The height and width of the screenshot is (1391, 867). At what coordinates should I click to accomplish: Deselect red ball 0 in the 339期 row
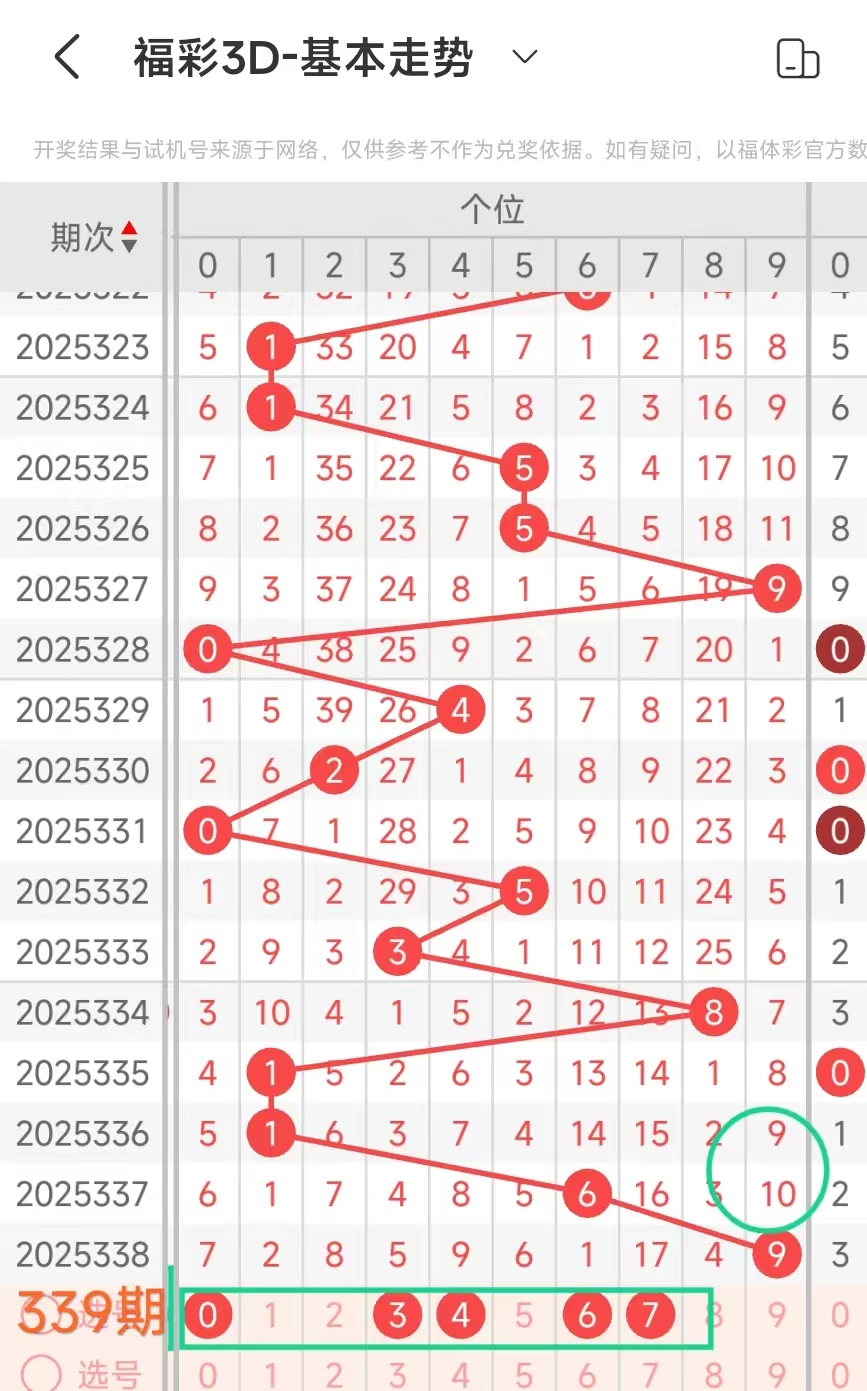point(207,1315)
